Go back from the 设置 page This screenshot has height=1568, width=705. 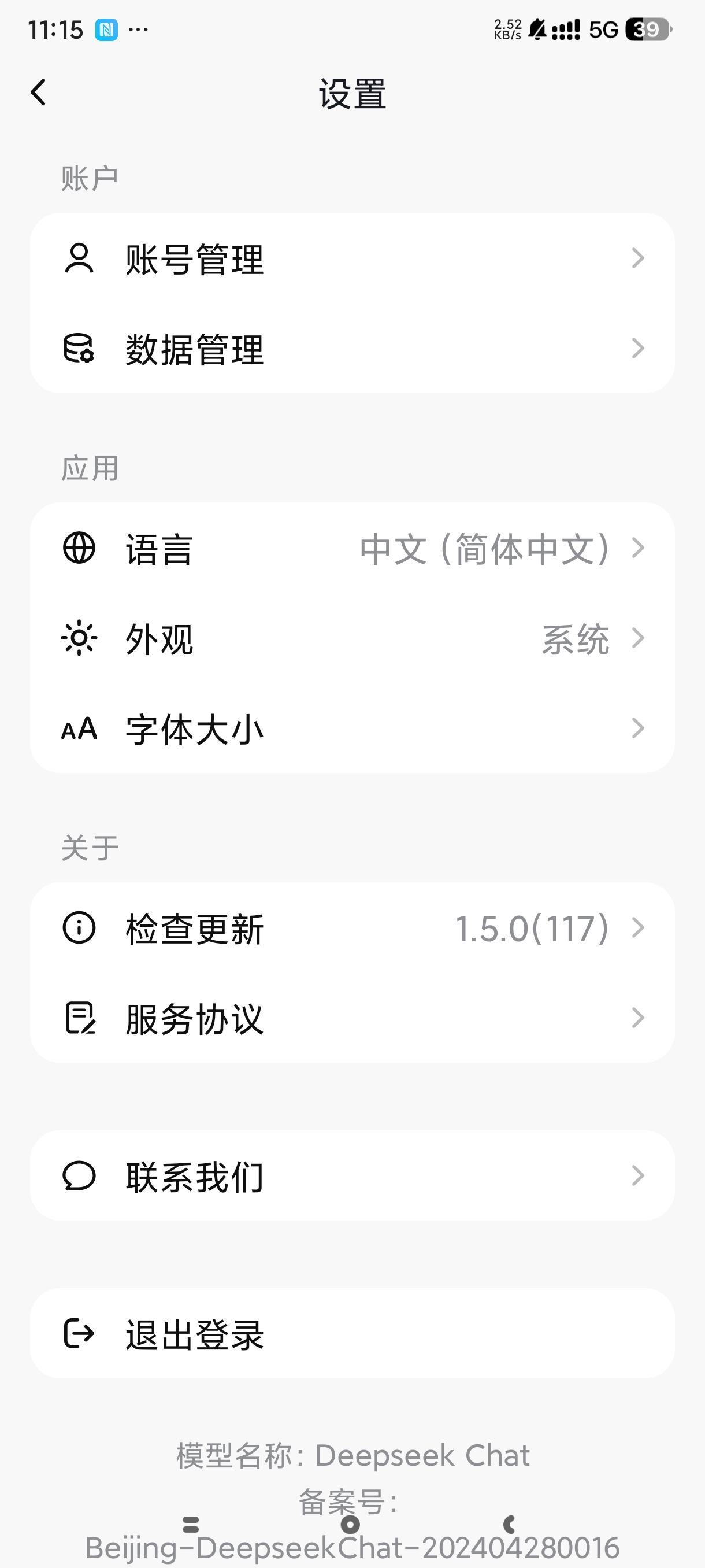(38, 93)
